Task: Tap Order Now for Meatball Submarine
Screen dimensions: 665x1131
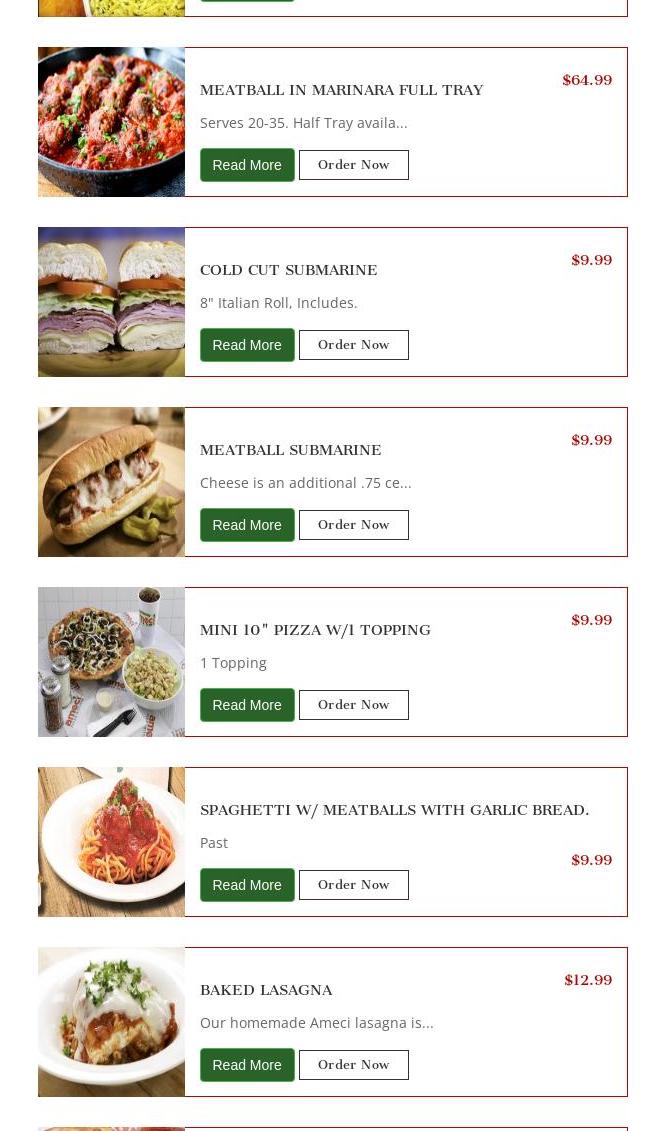Action: (354, 525)
